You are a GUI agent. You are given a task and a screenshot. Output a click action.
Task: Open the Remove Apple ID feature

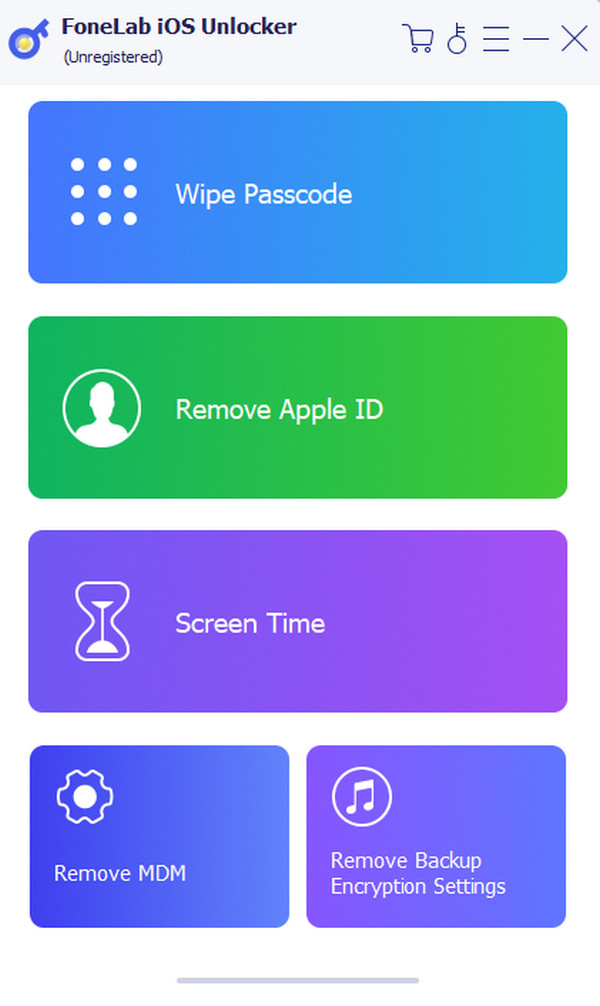coord(298,407)
